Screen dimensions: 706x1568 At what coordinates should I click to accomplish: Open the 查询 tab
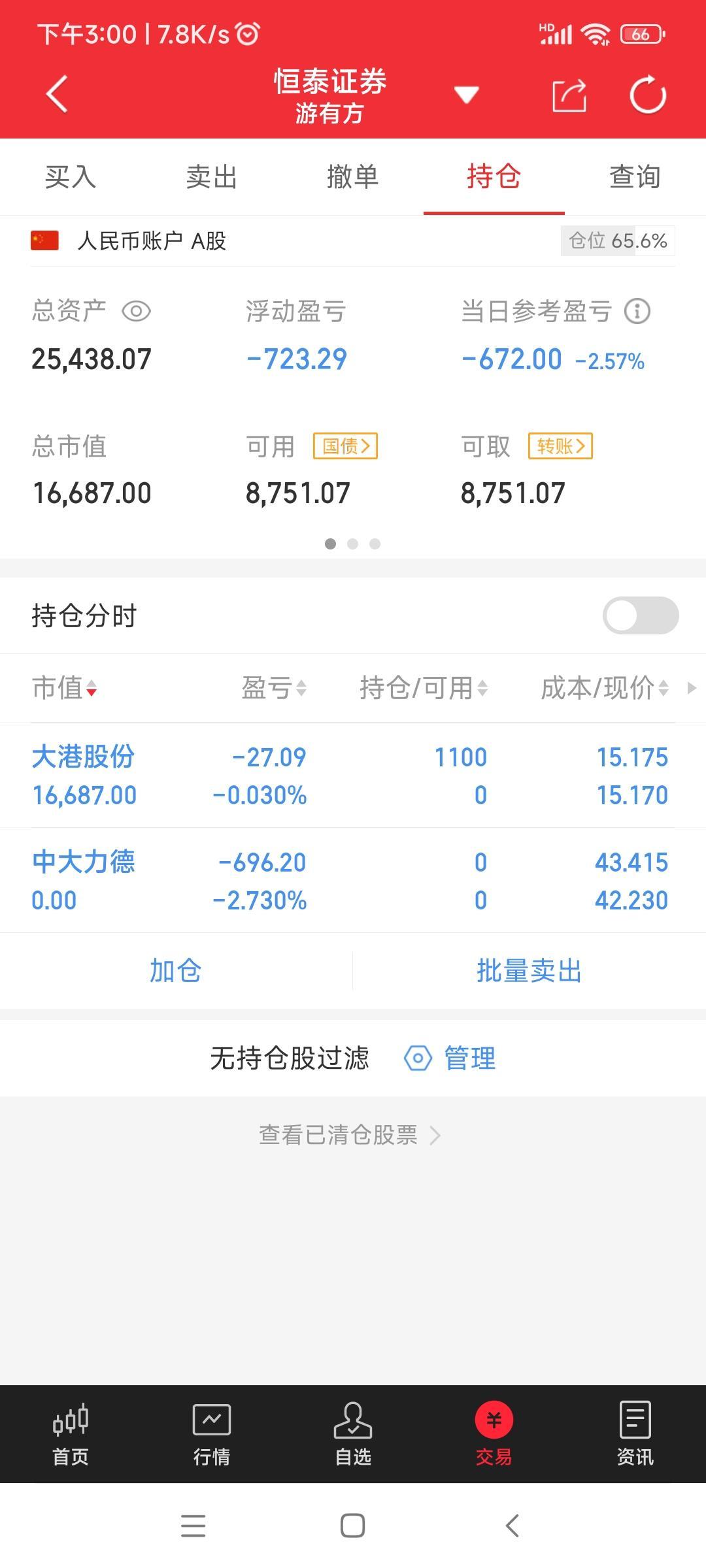point(635,177)
